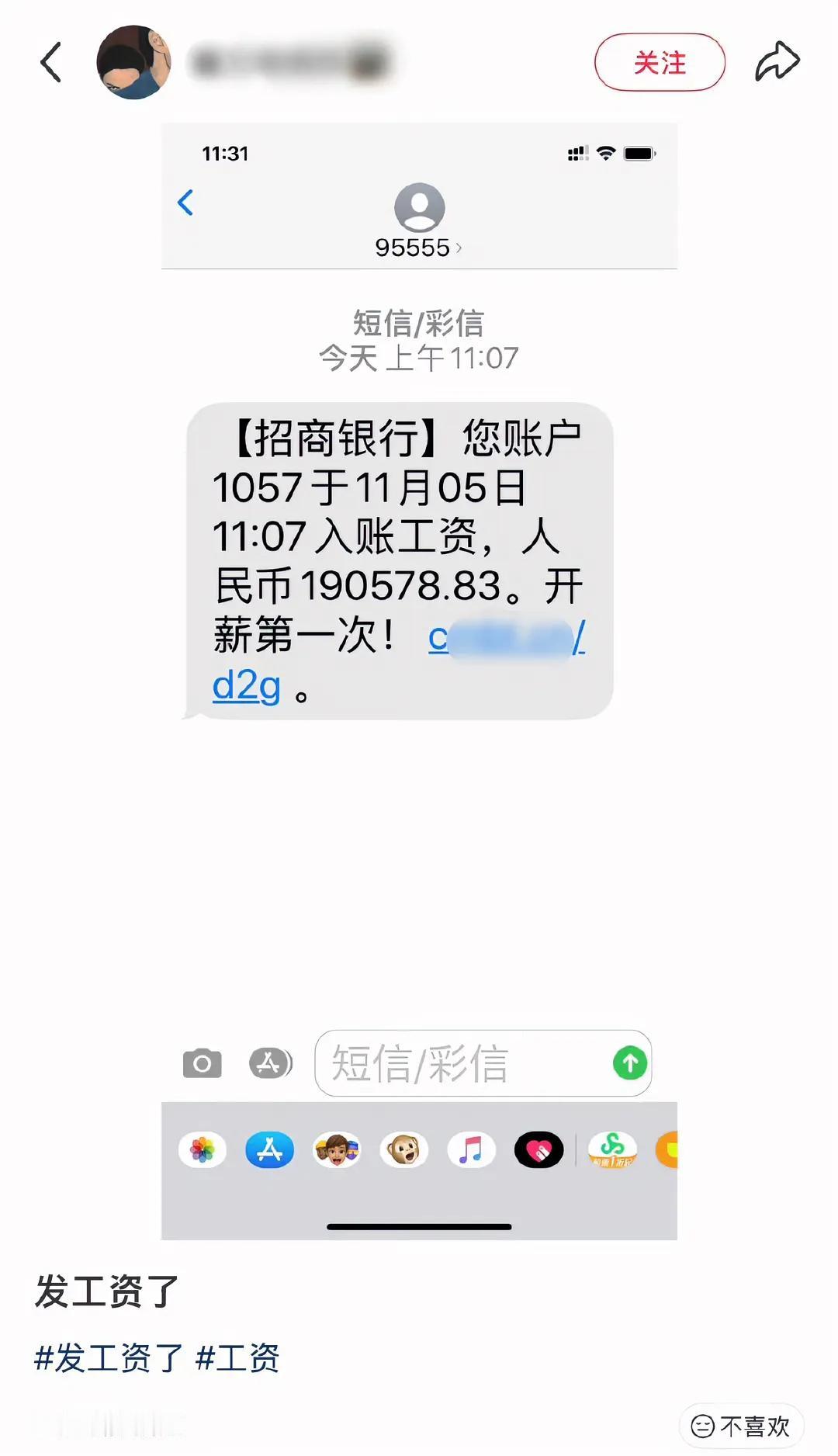
Task: Expand 95555 contact details via the chevron
Action: (x=461, y=247)
